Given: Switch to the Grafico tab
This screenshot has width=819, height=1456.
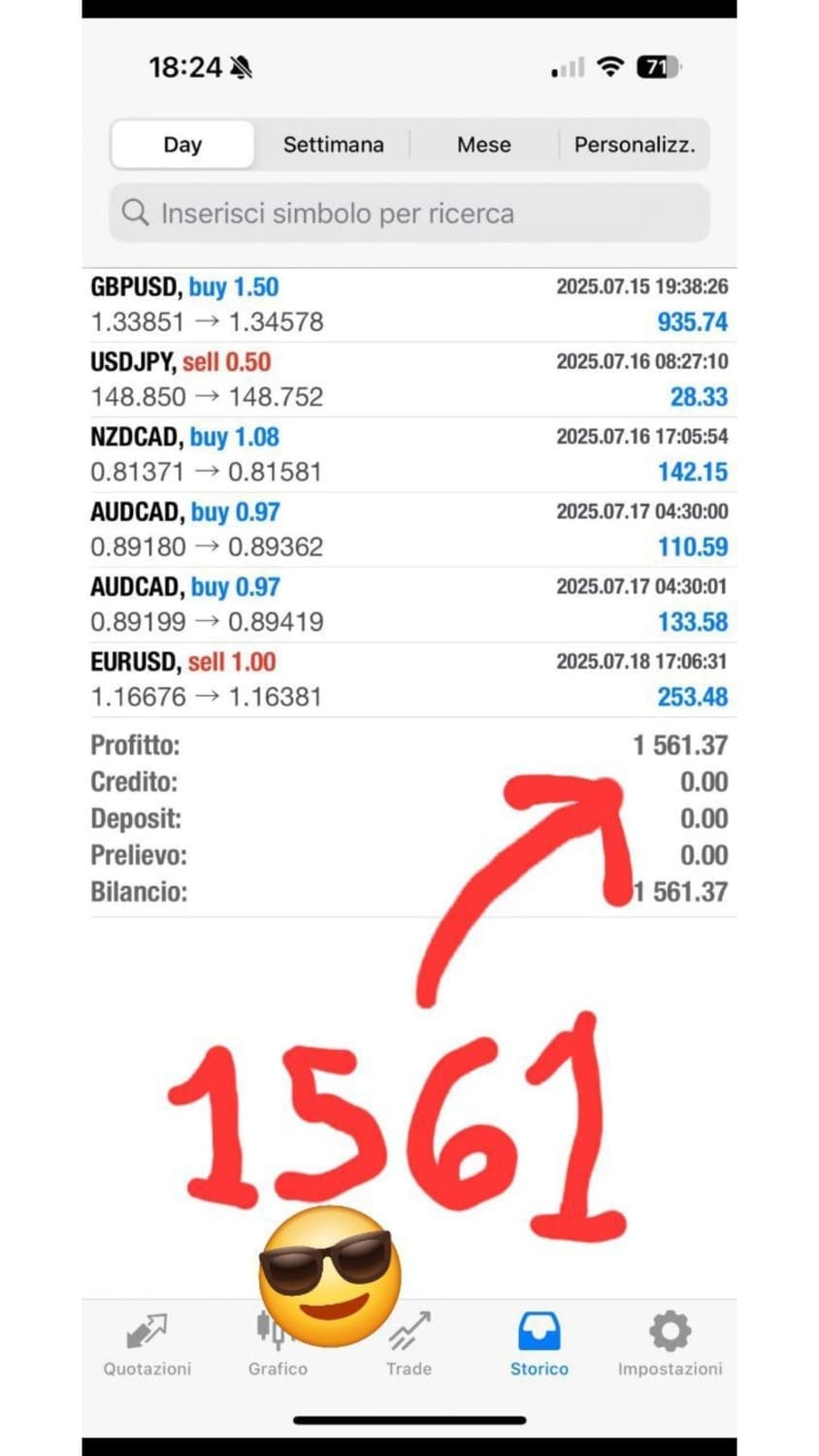Looking at the screenshot, I should point(278,1344).
